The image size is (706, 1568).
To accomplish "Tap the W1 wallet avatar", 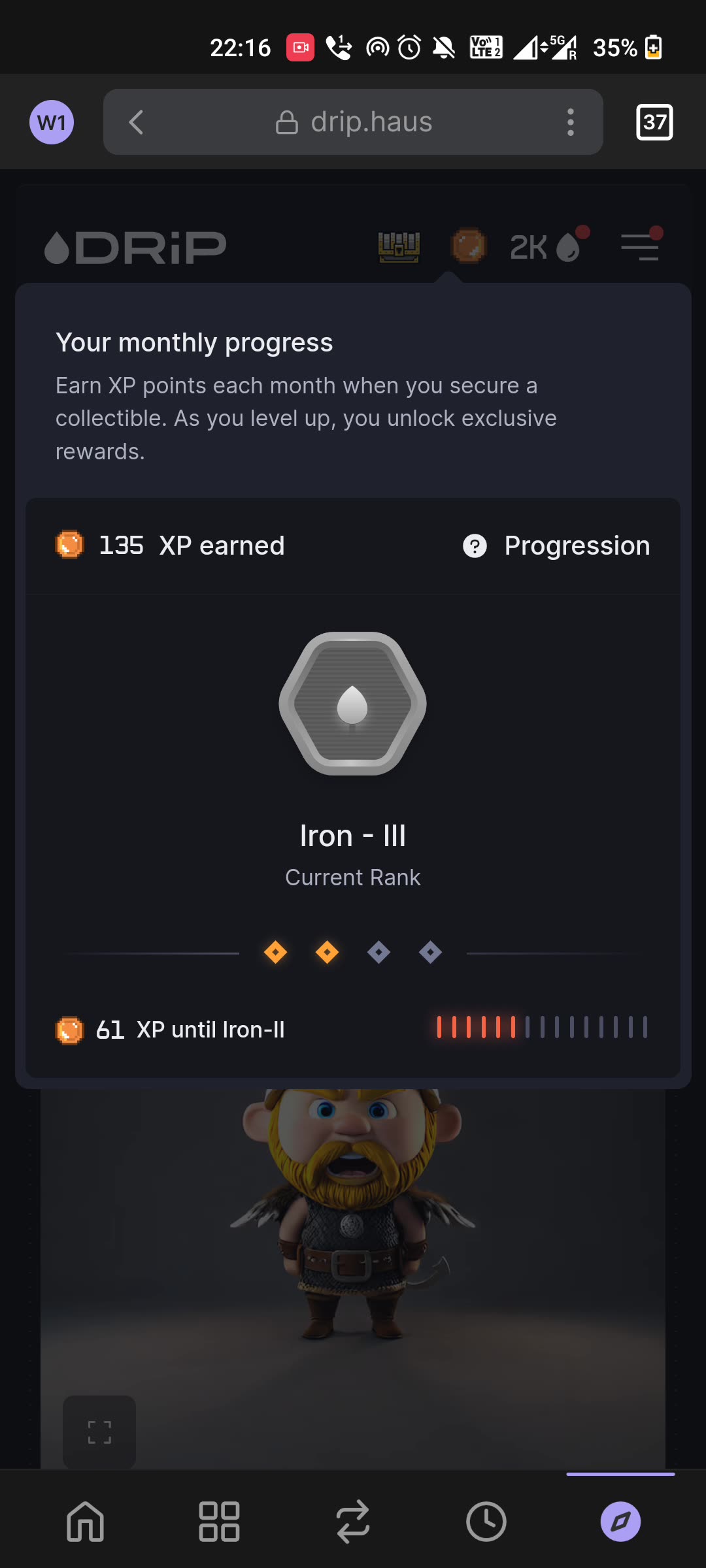I will tap(52, 122).
